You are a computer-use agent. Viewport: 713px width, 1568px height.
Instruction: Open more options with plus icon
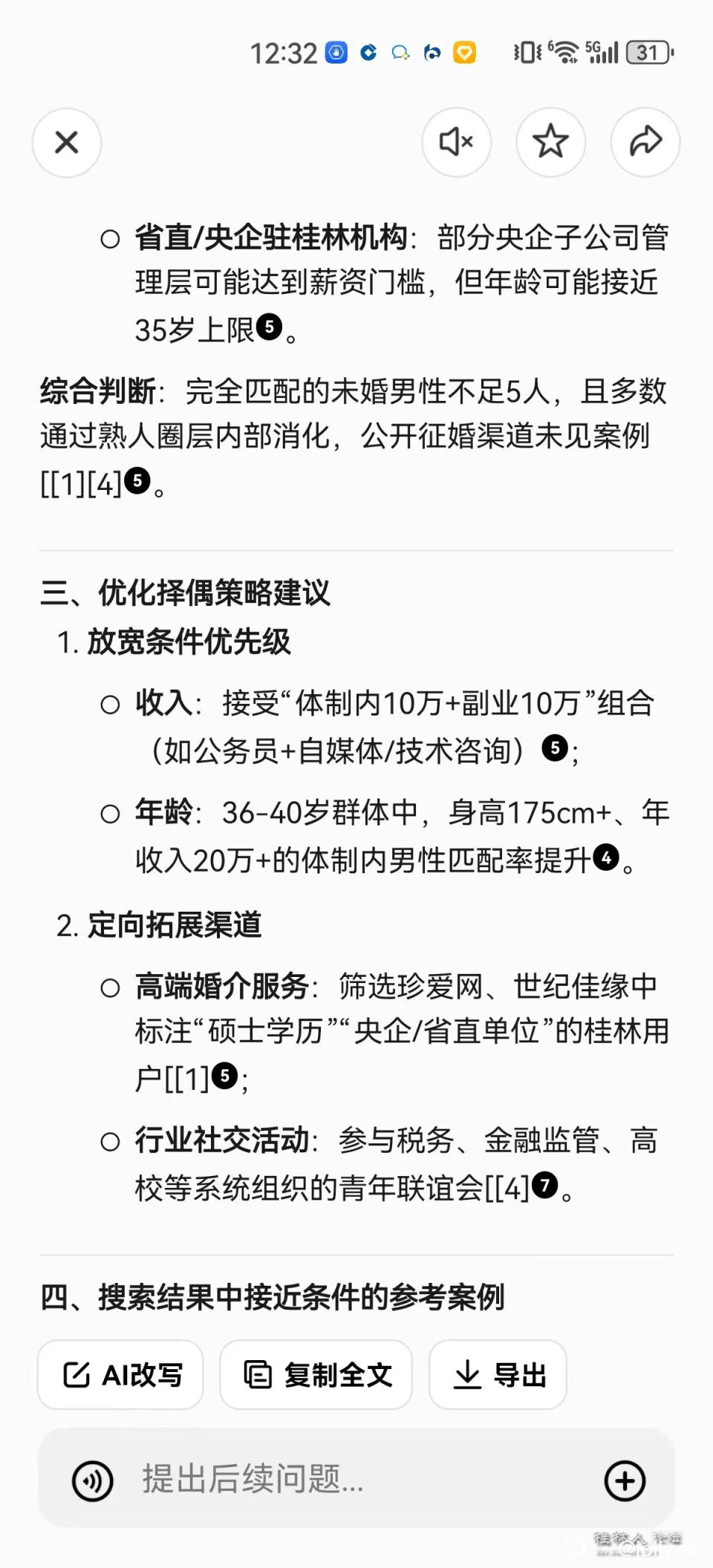tap(625, 1481)
